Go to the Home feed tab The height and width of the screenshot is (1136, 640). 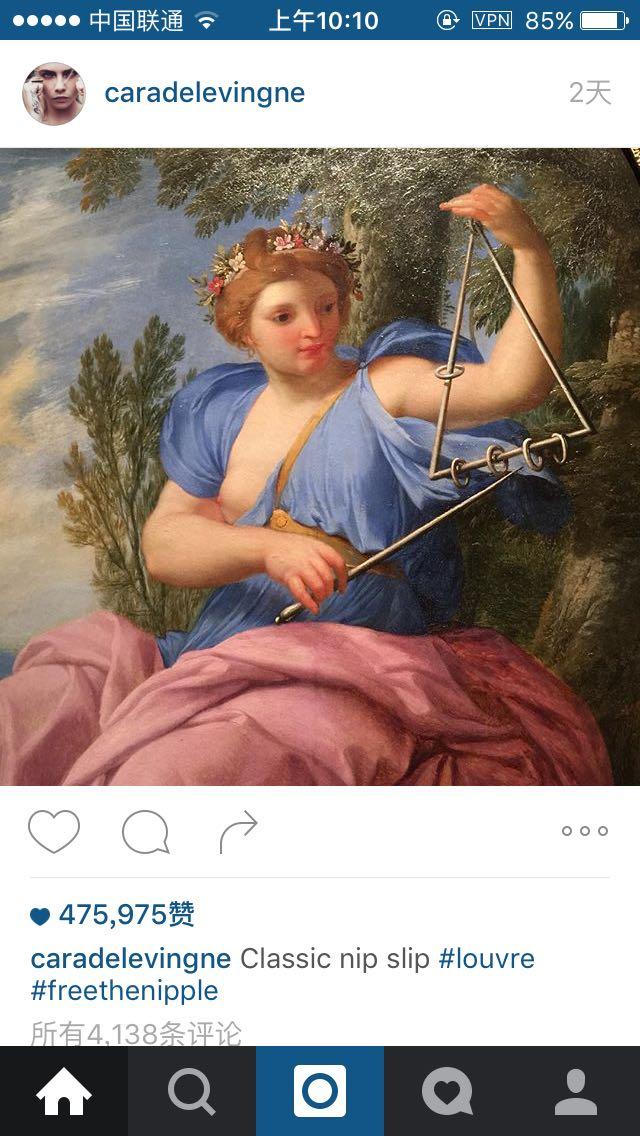point(64,1091)
